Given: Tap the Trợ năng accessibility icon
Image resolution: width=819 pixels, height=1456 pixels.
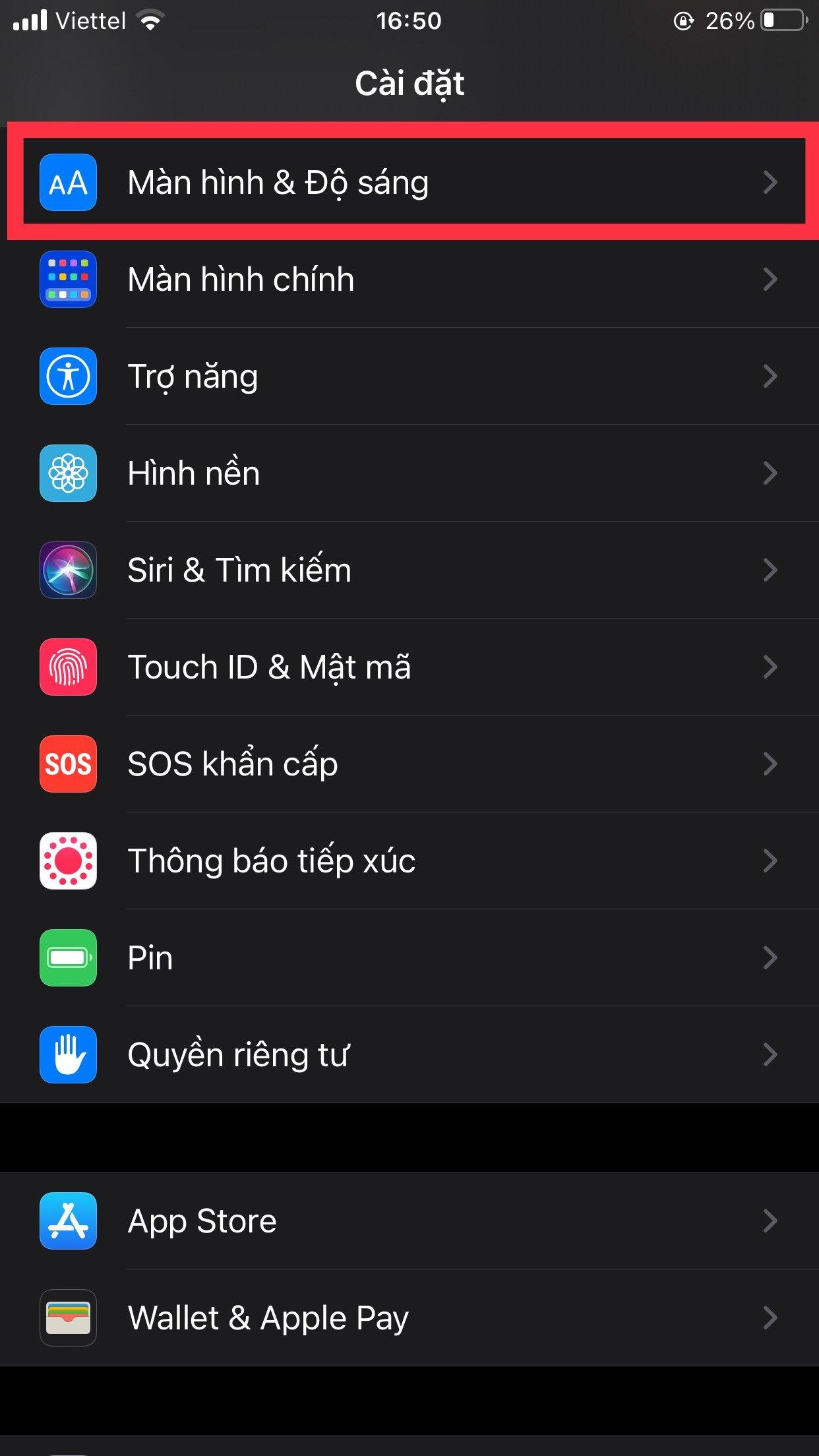Looking at the screenshot, I should click(x=68, y=376).
